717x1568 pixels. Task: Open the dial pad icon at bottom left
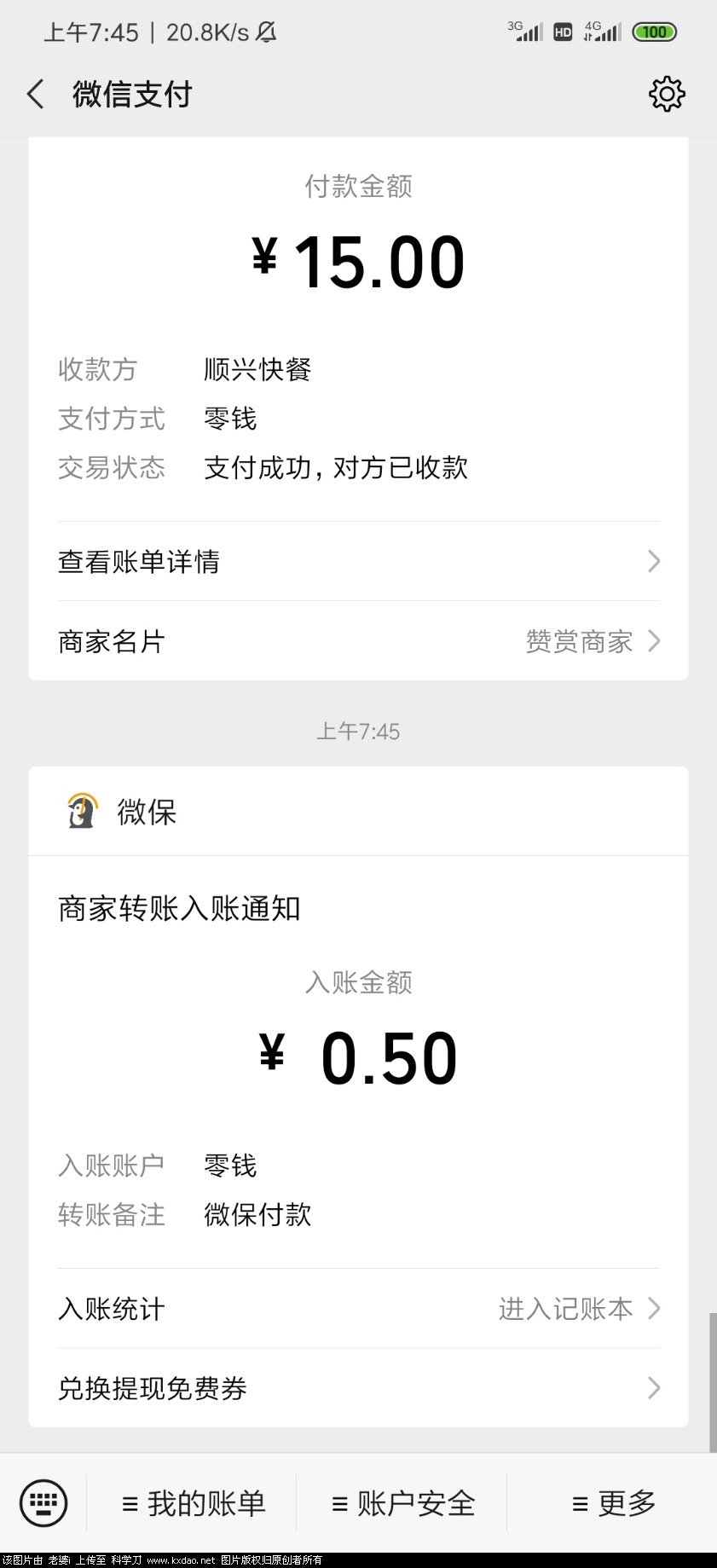[x=42, y=1503]
